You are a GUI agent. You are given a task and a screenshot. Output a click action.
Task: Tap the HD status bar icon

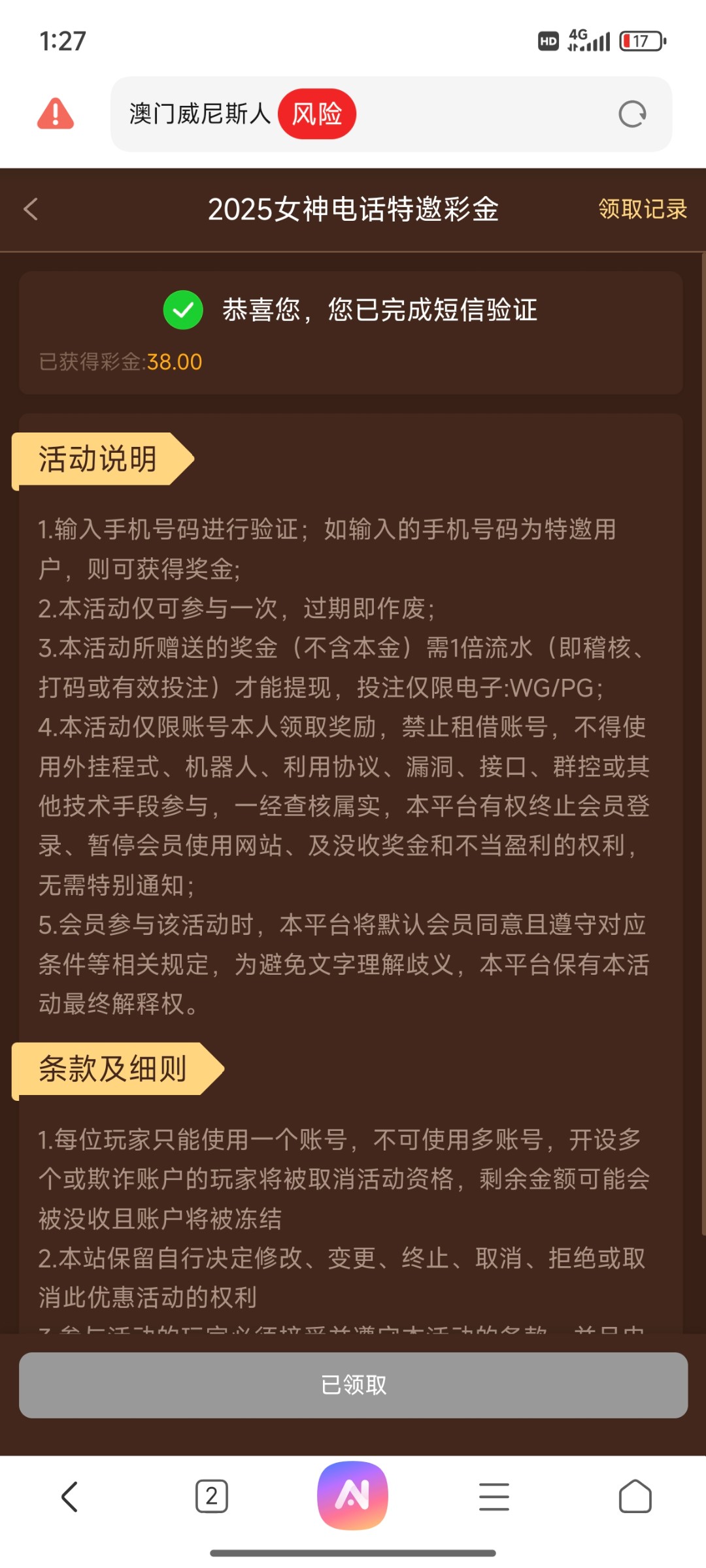pos(547,41)
